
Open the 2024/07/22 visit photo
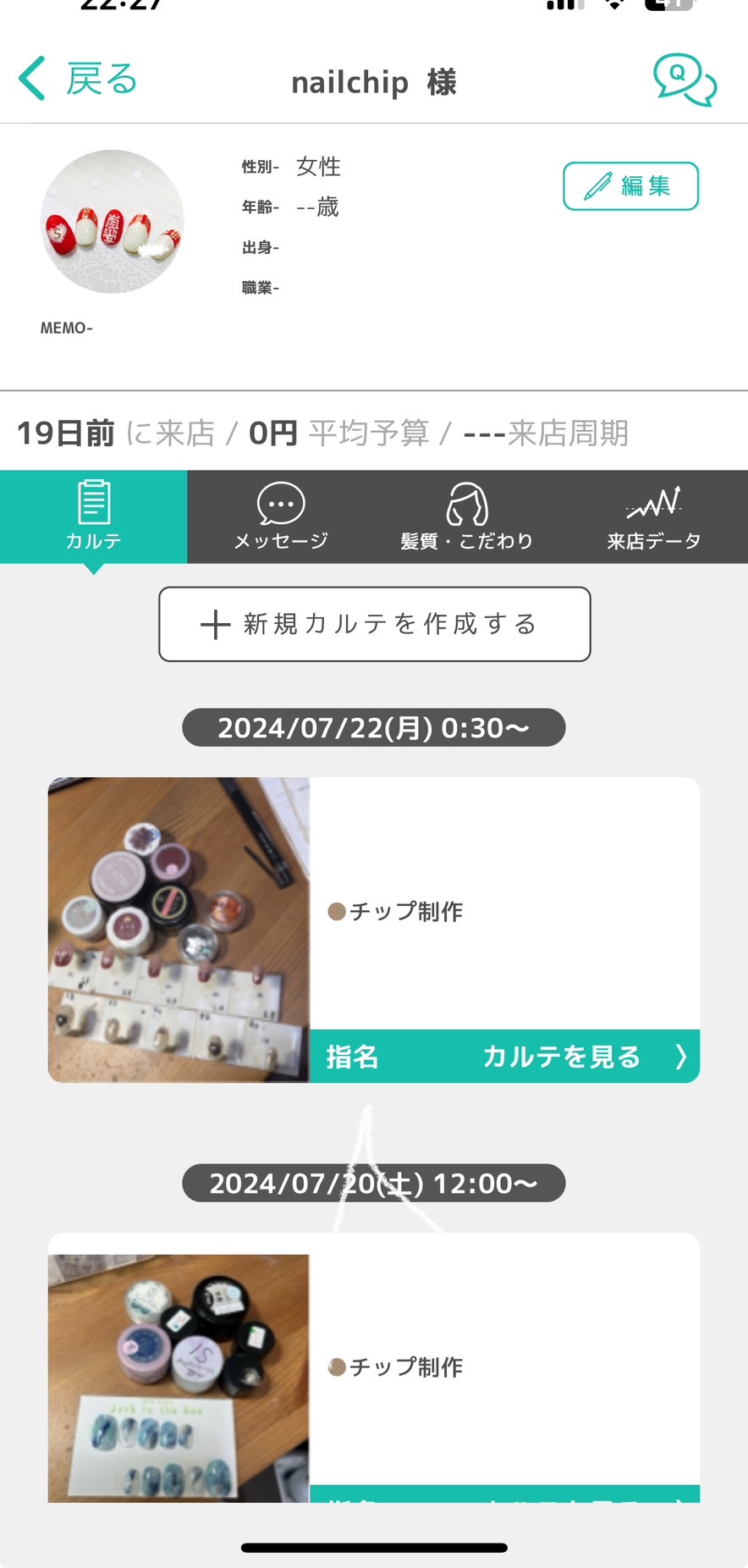[x=179, y=930]
